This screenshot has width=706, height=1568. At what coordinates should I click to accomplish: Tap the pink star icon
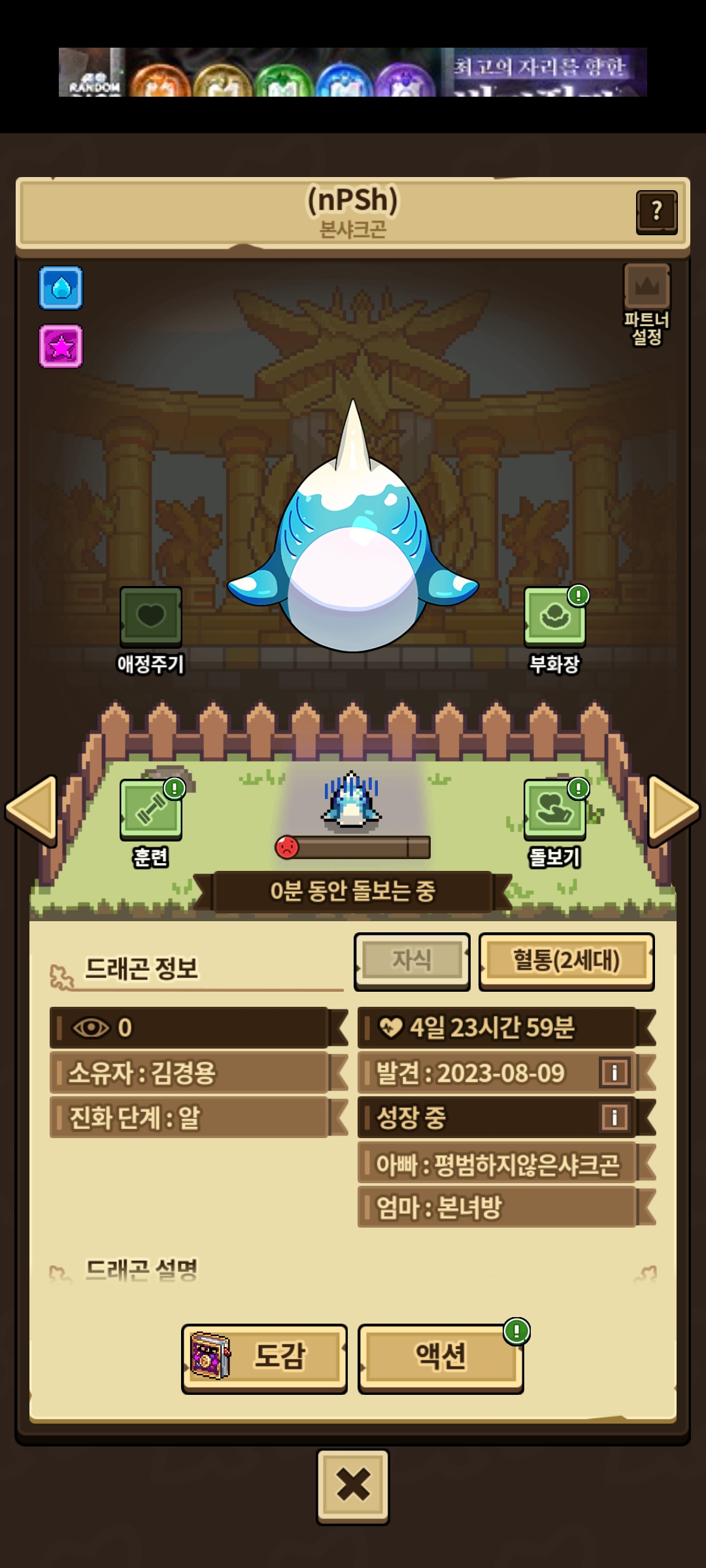[x=61, y=346]
